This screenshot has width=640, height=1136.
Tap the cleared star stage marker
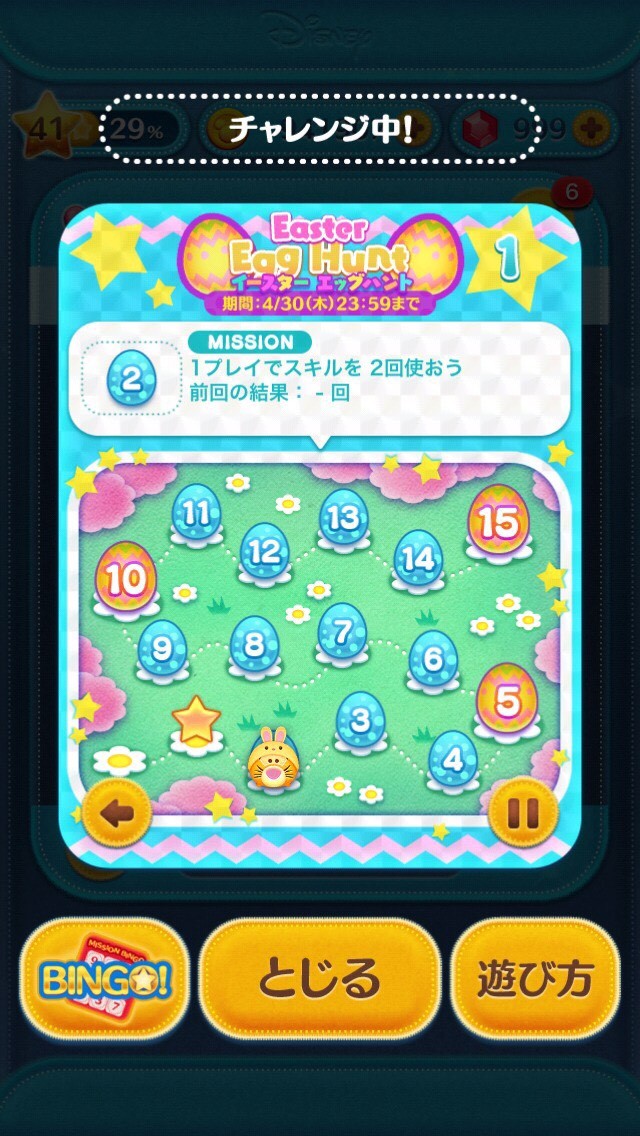point(196,721)
